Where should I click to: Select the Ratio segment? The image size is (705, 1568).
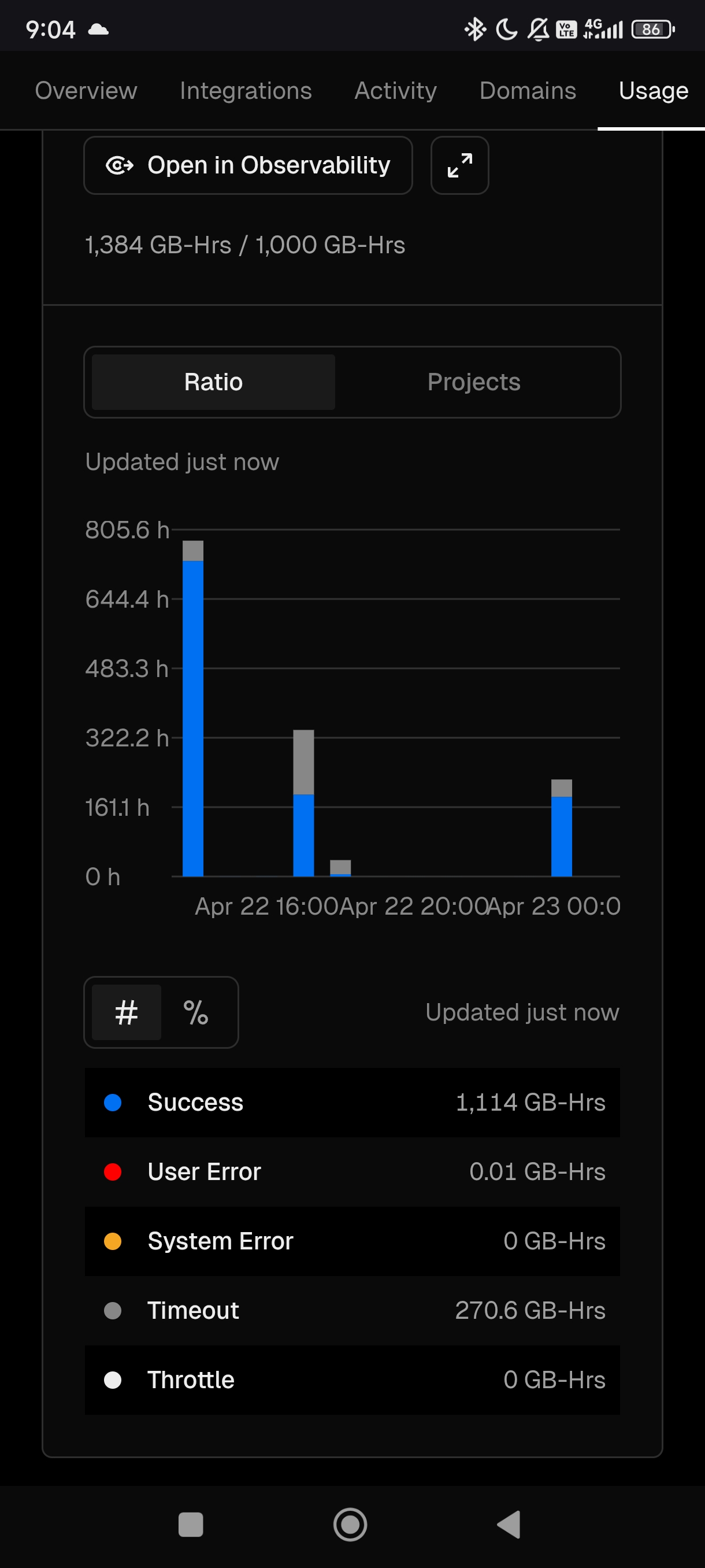click(x=213, y=382)
